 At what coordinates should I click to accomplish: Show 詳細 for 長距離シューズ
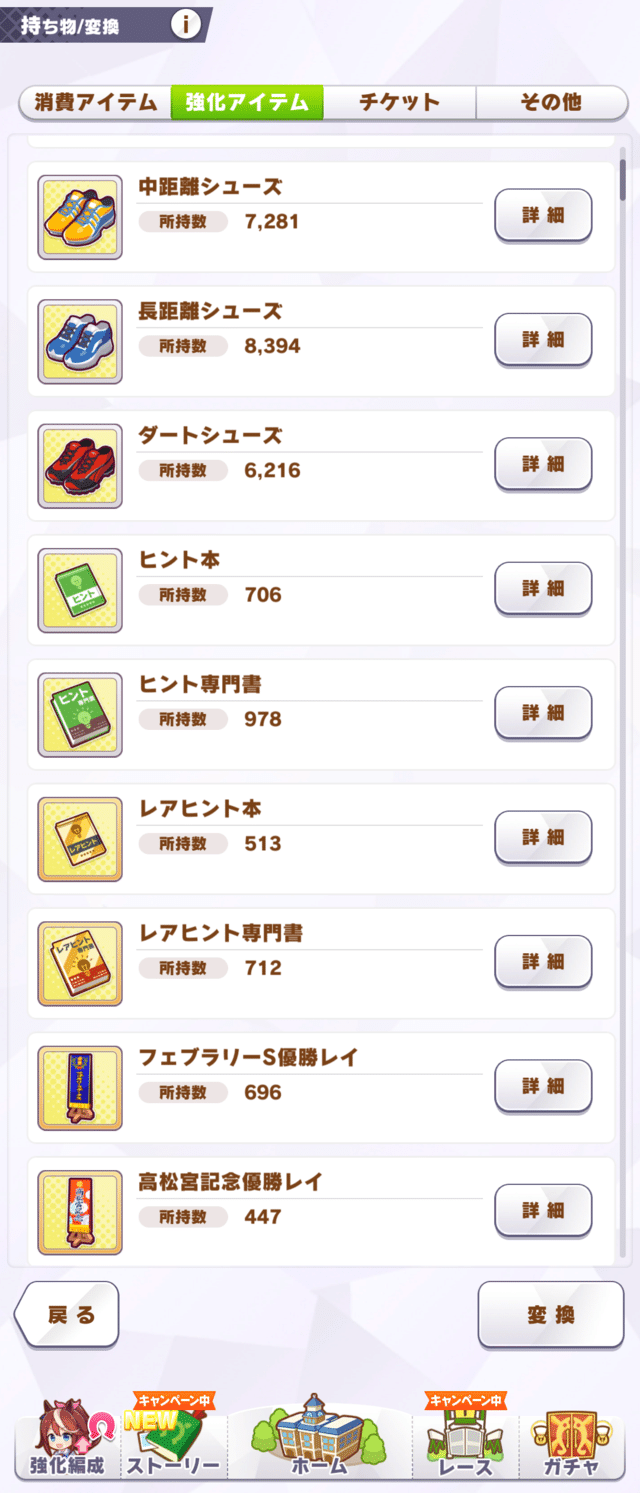point(543,340)
